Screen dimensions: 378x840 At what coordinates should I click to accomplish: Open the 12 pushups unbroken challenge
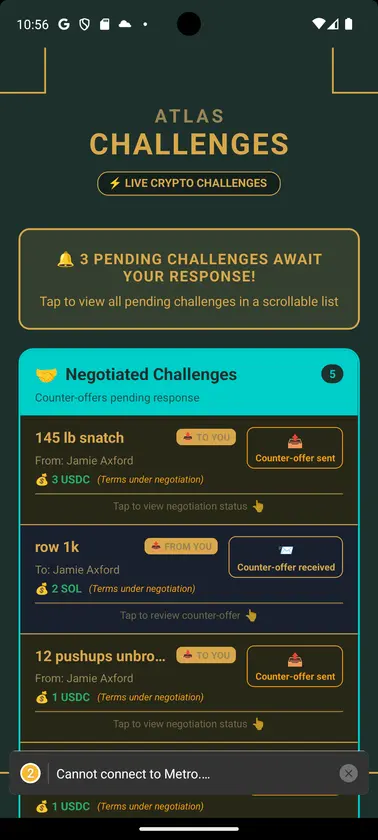point(189,688)
